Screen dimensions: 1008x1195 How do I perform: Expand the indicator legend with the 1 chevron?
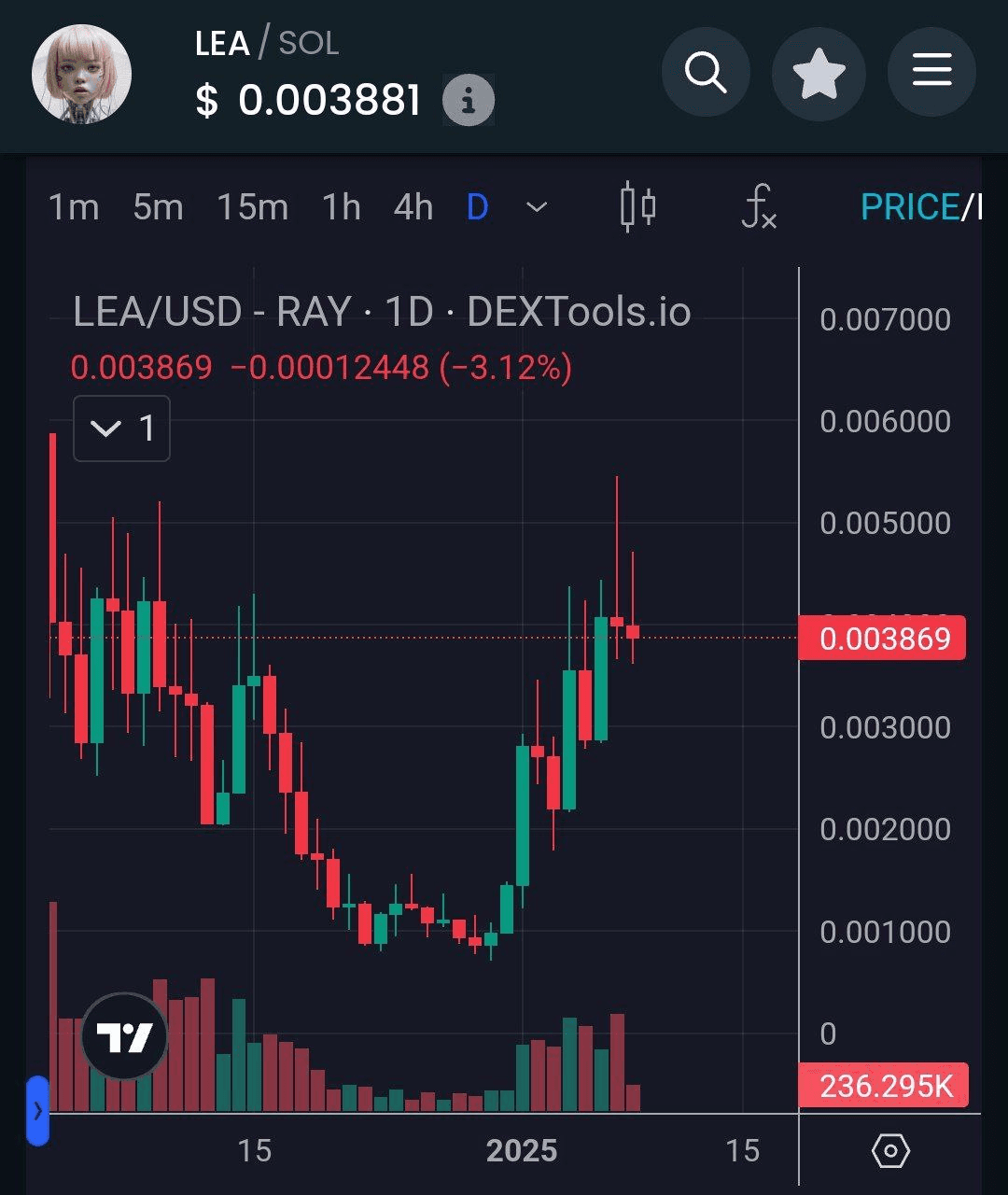[x=121, y=429]
